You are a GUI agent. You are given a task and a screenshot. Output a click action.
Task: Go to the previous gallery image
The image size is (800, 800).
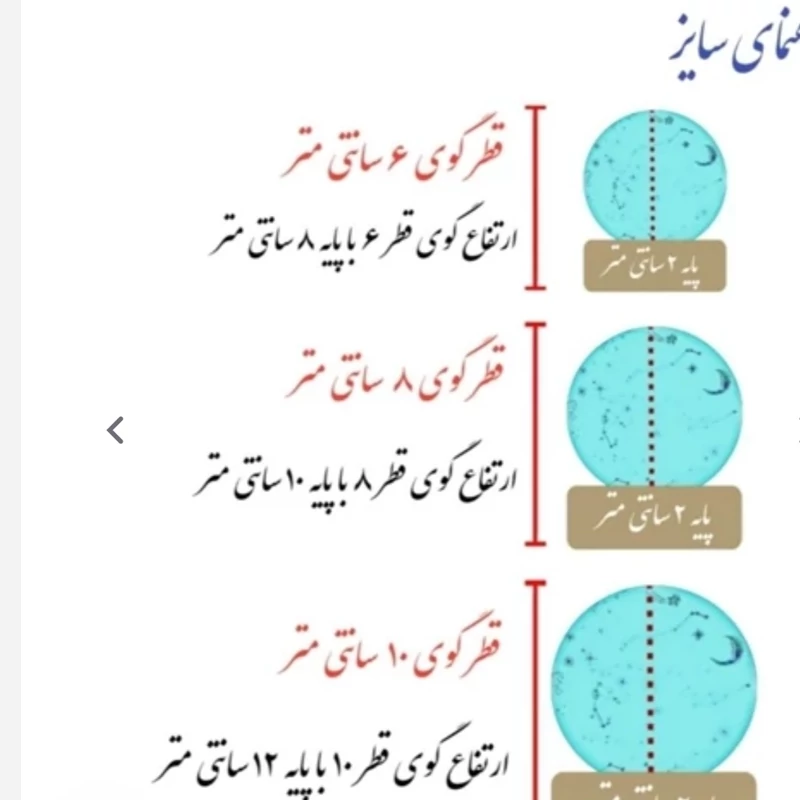pyautogui.click(x=115, y=431)
